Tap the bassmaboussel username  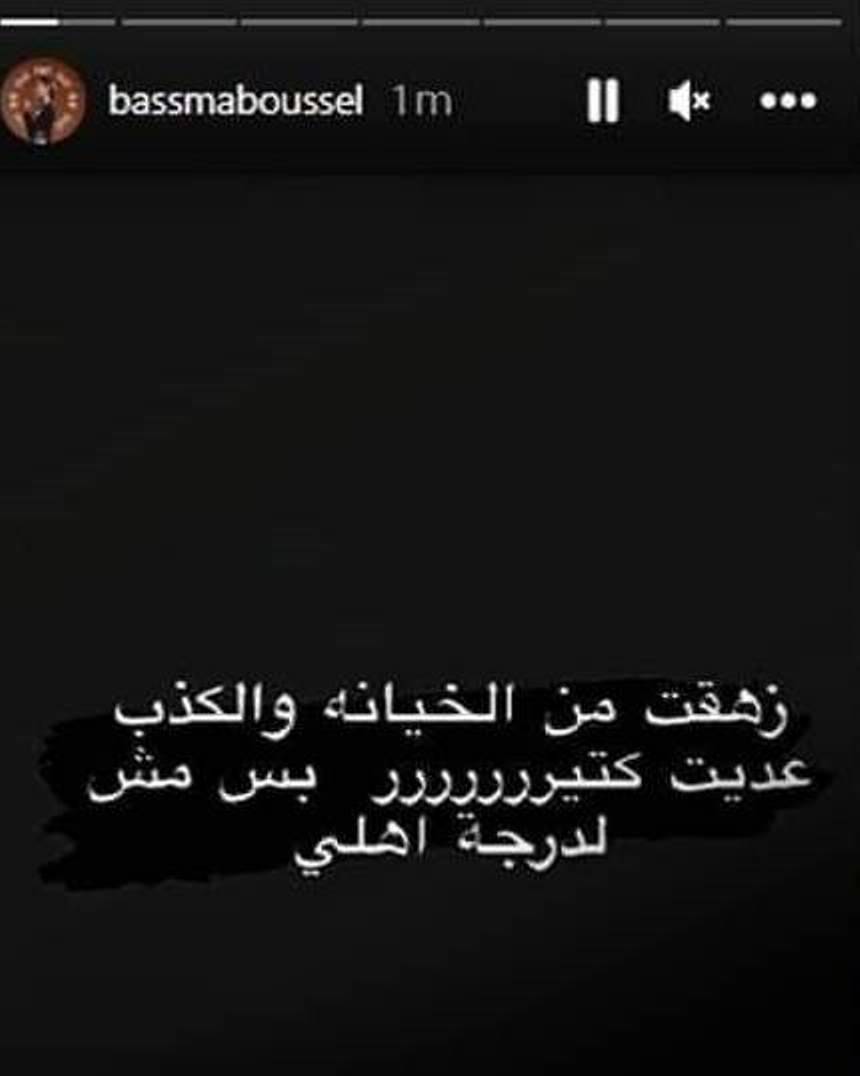(235, 102)
